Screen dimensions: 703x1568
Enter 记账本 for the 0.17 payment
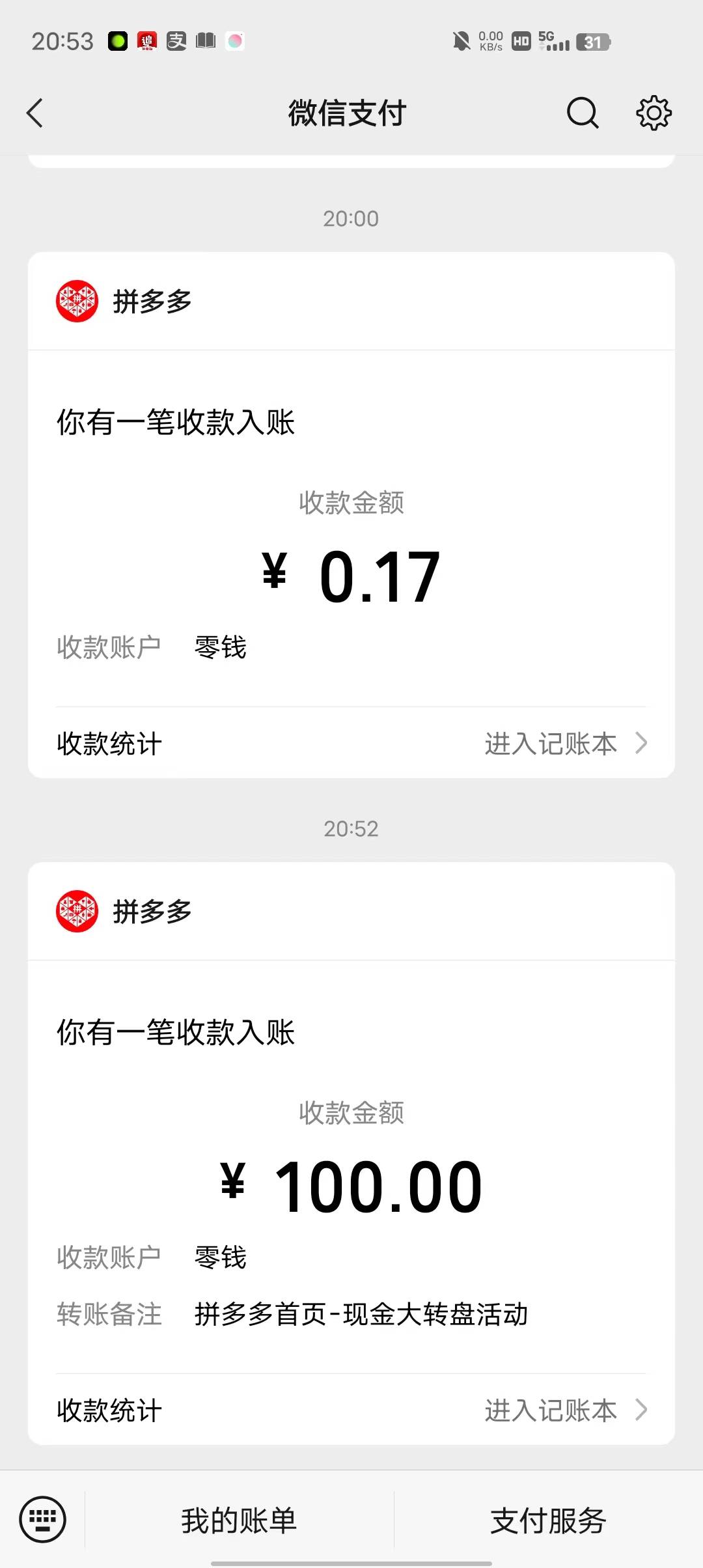pyautogui.click(x=565, y=743)
